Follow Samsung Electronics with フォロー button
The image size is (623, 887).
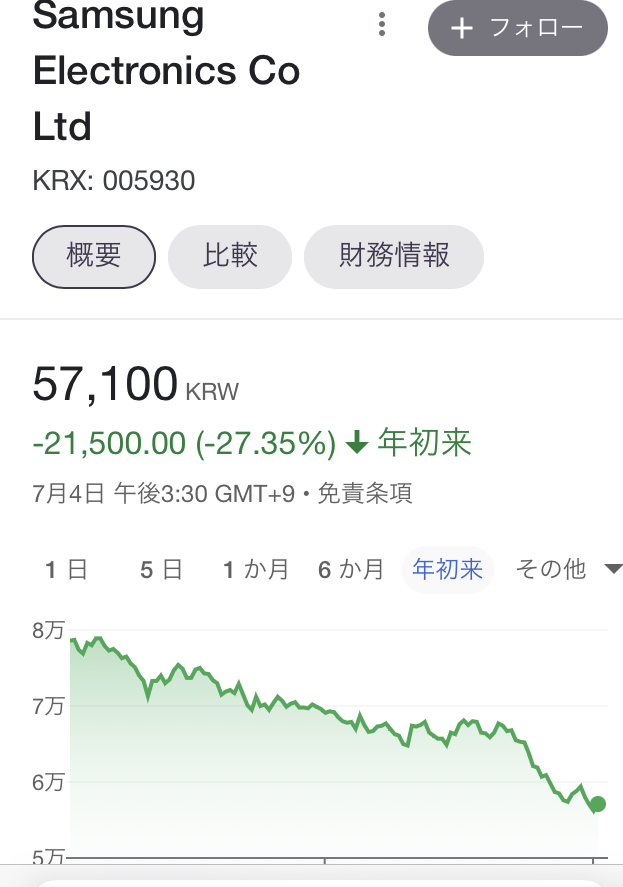pos(517,28)
